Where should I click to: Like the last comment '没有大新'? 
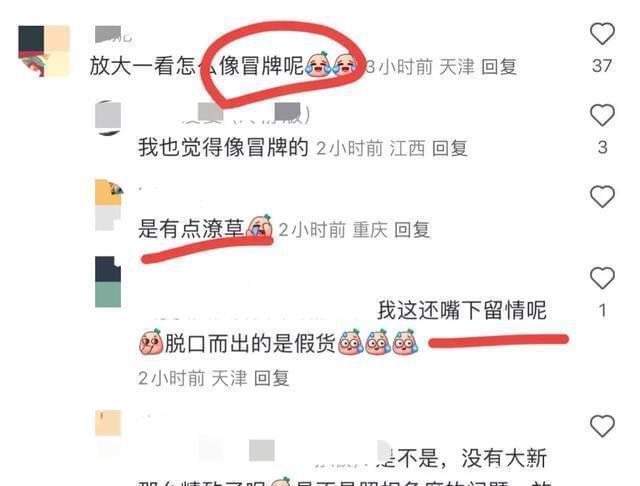coord(602,427)
